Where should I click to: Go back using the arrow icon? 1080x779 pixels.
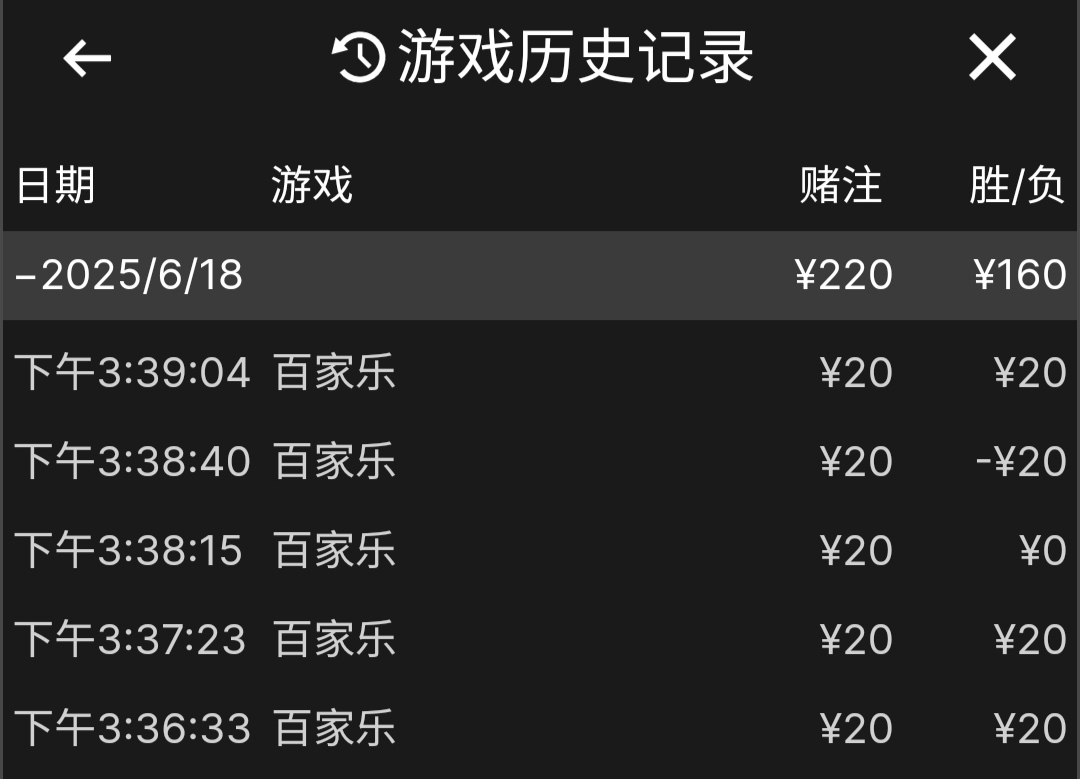[87, 59]
